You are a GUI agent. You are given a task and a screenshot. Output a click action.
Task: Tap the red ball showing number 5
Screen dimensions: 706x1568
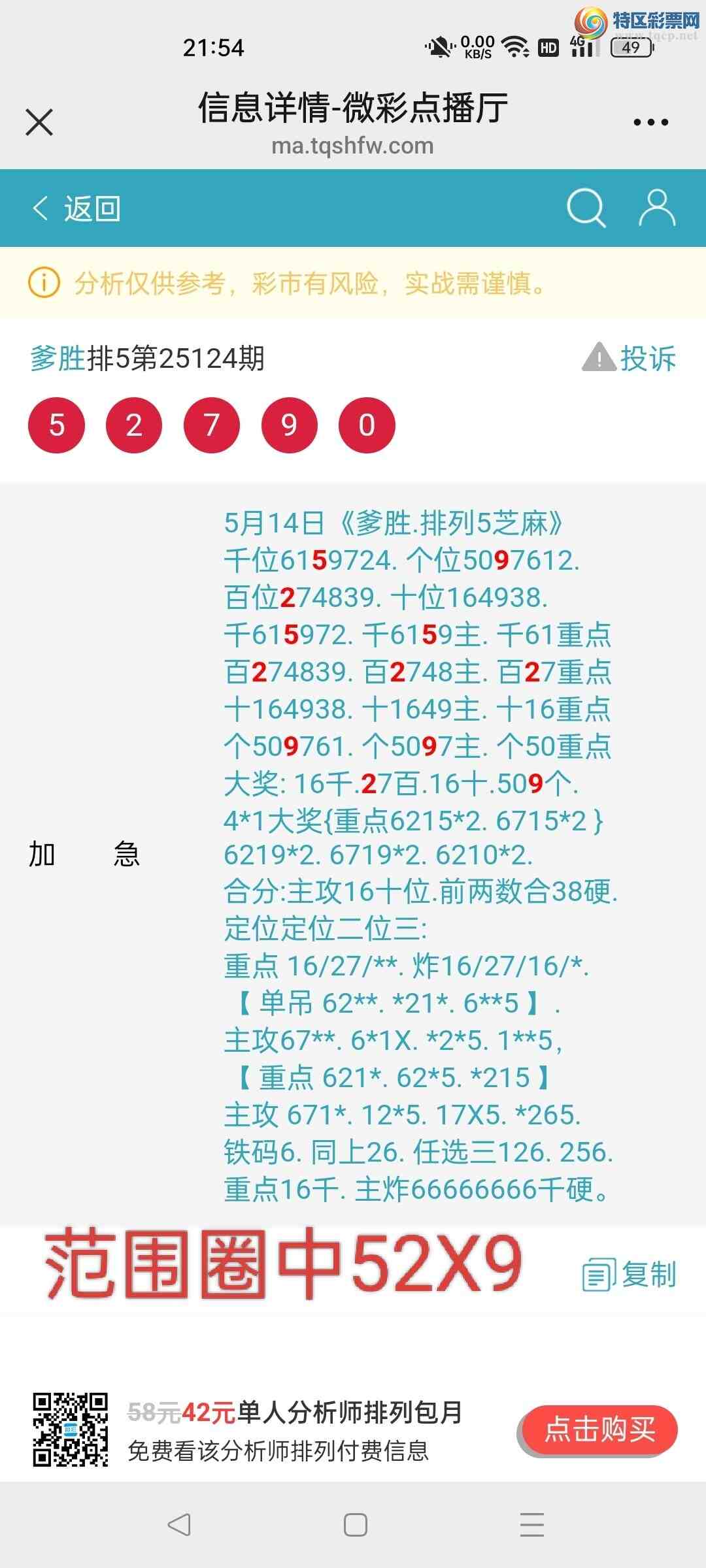(x=57, y=425)
